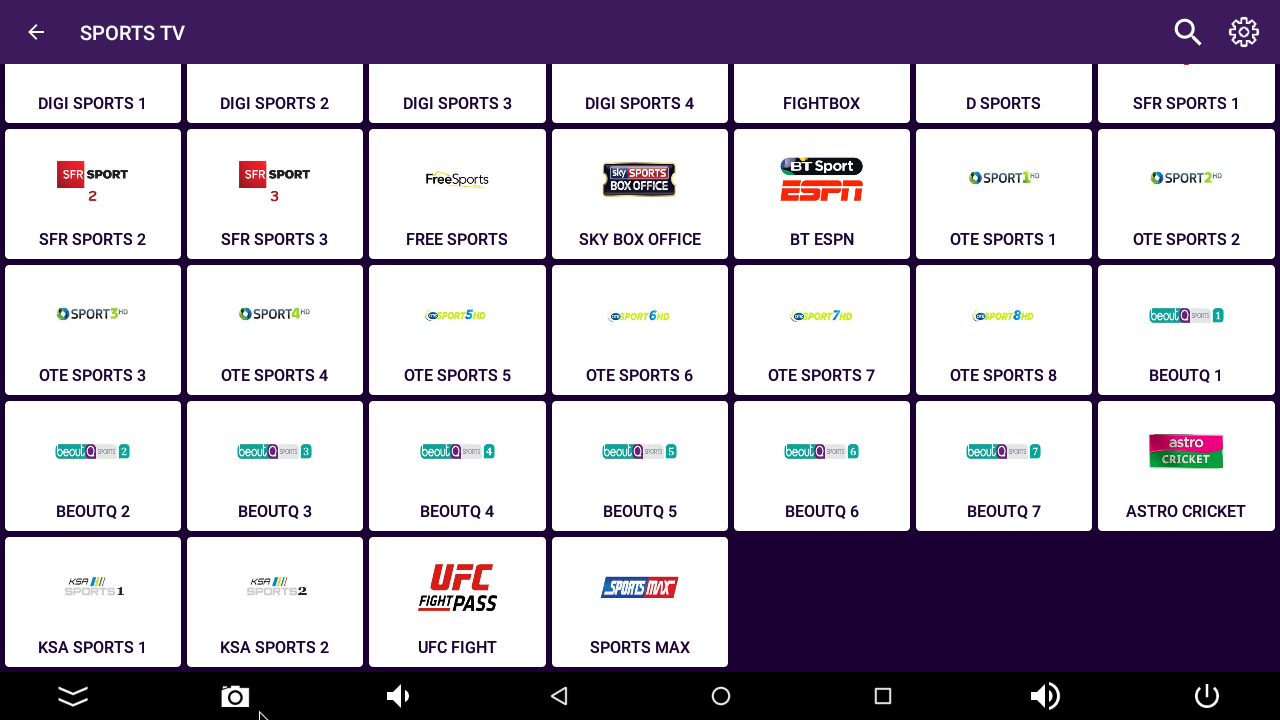Screen dimensions: 1280x720
Task: Open the BEOUTQ 1 channel
Action: [1185, 330]
